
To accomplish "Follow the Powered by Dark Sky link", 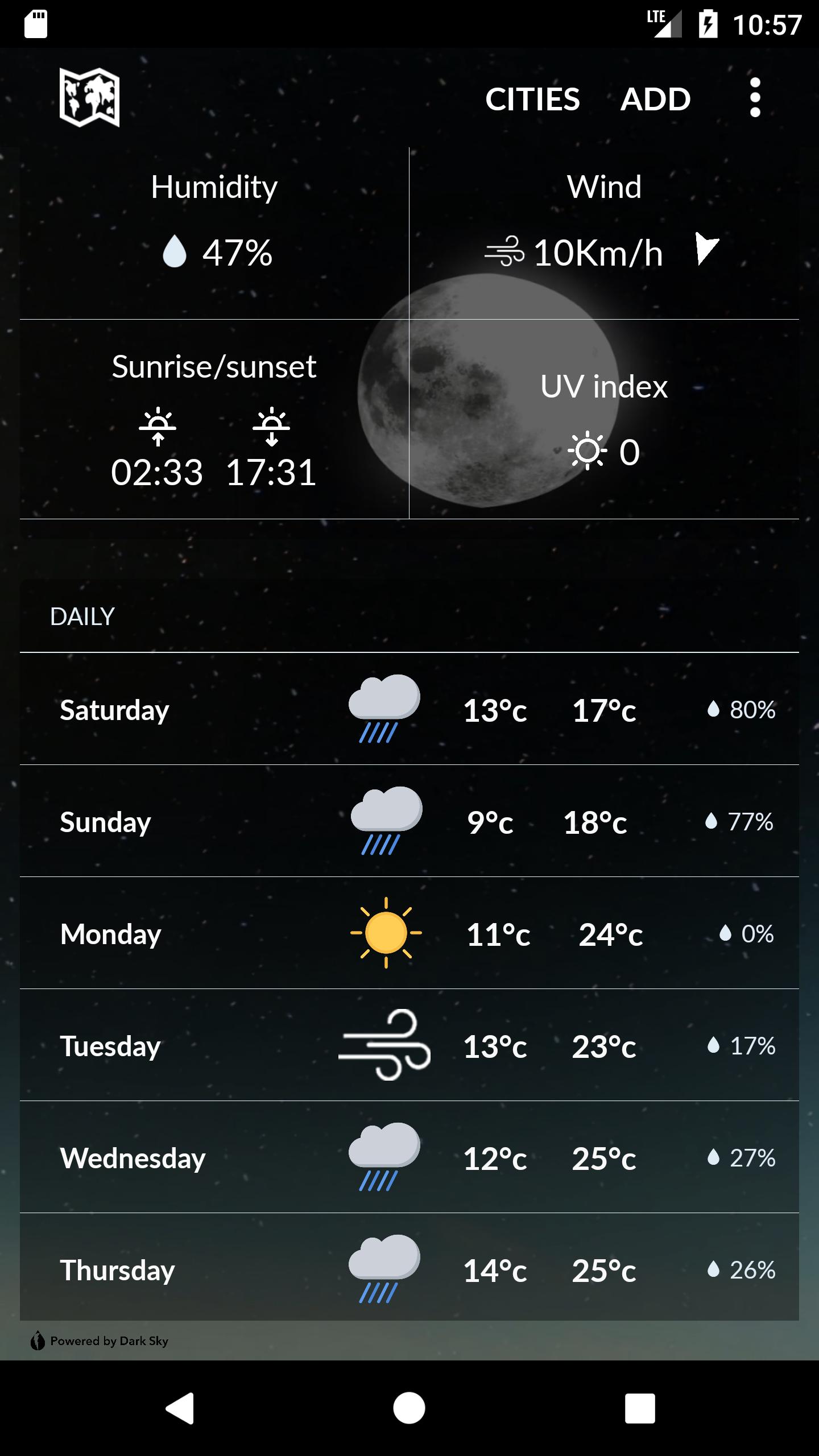I will coord(100,1341).
